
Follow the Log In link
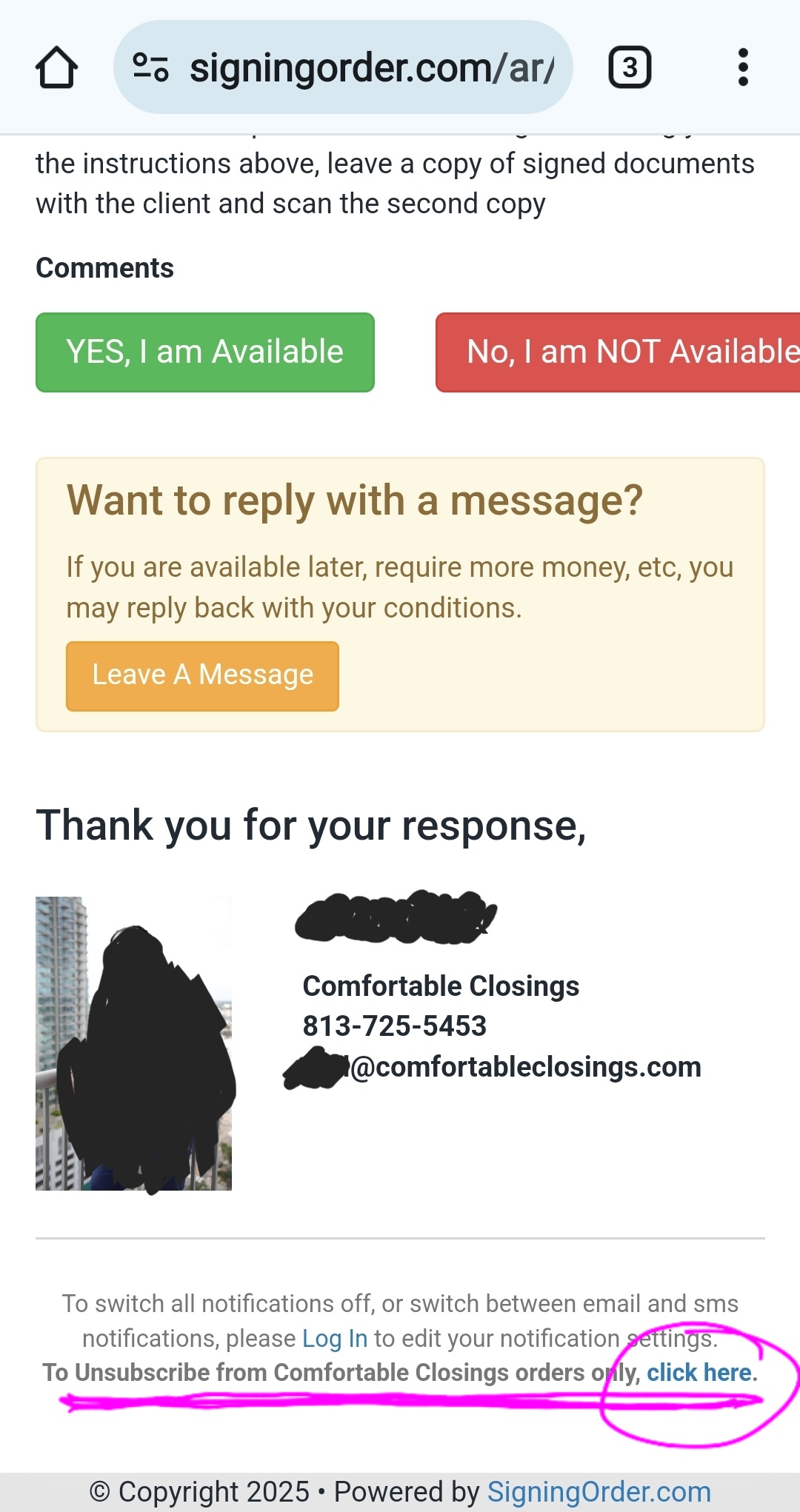[335, 1339]
